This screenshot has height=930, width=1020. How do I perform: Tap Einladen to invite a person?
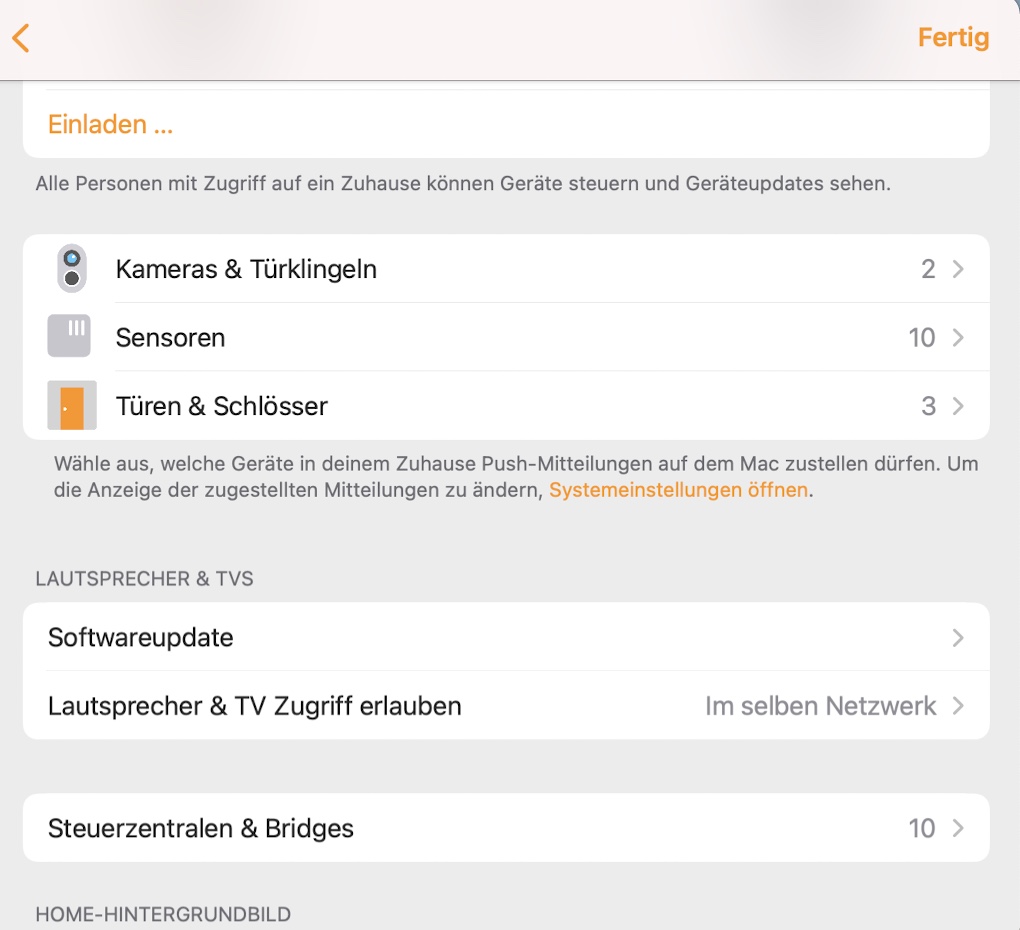tap(110, 125)
